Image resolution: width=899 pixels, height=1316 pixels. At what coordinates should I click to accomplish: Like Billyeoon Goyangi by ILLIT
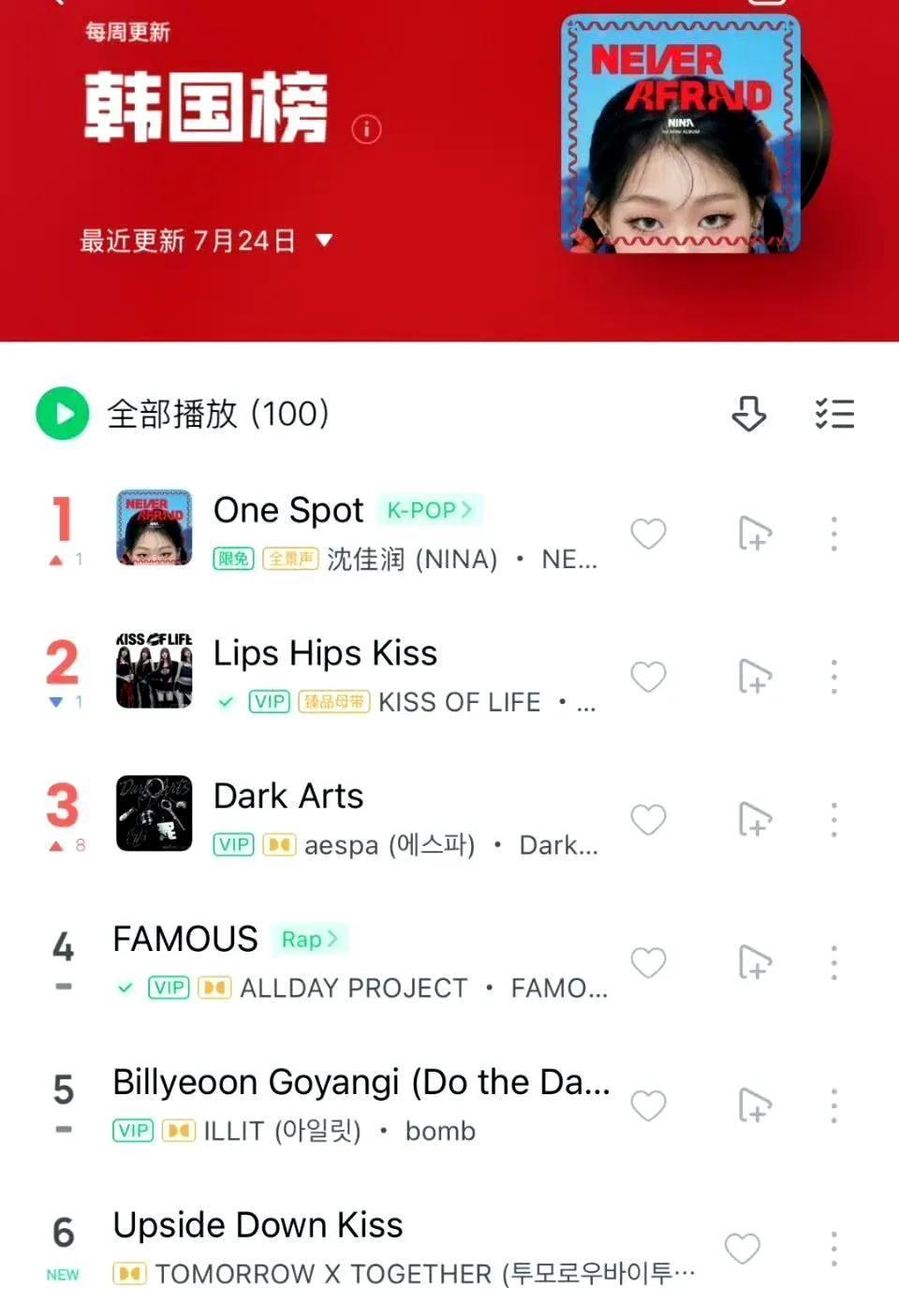click(x=648, y=1105)
